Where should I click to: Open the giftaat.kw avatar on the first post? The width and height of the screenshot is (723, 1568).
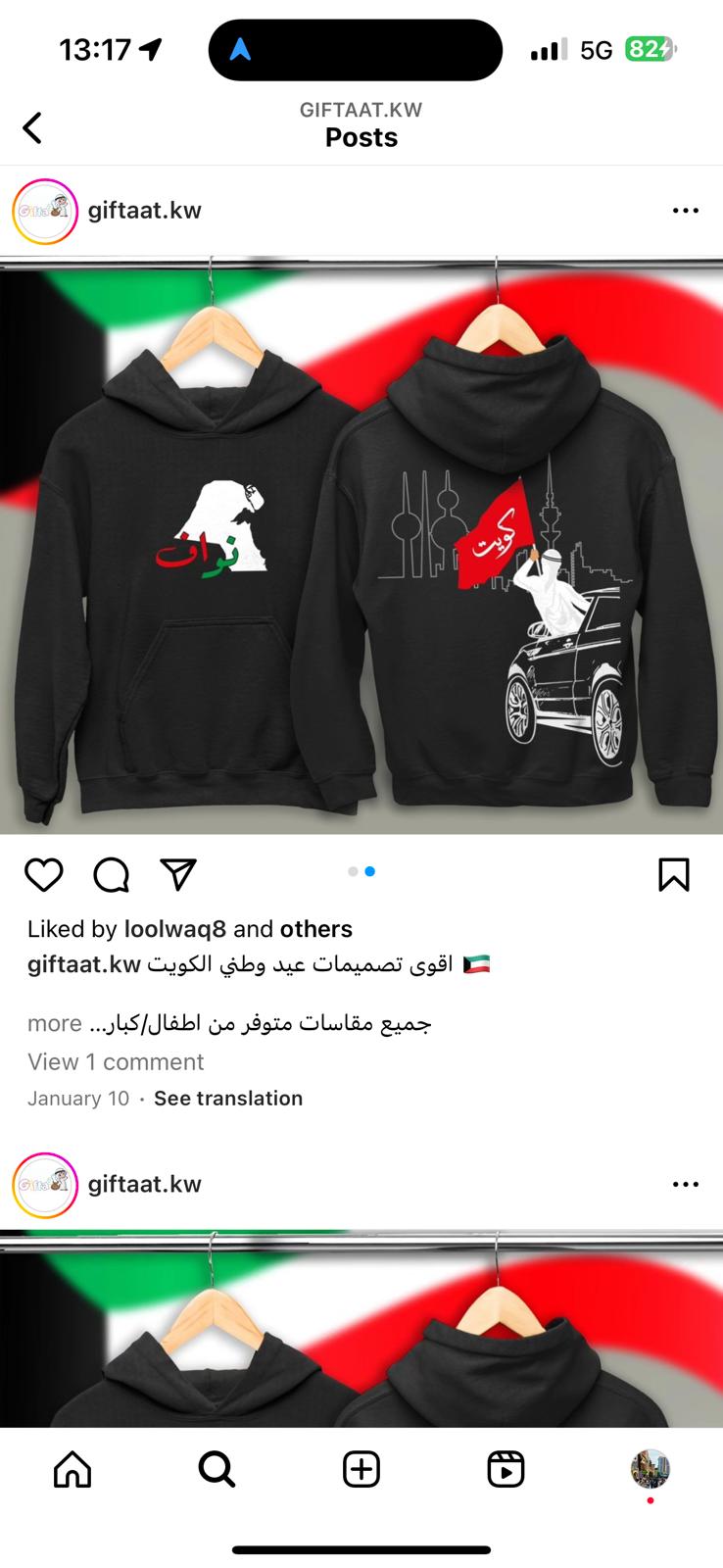45,211
